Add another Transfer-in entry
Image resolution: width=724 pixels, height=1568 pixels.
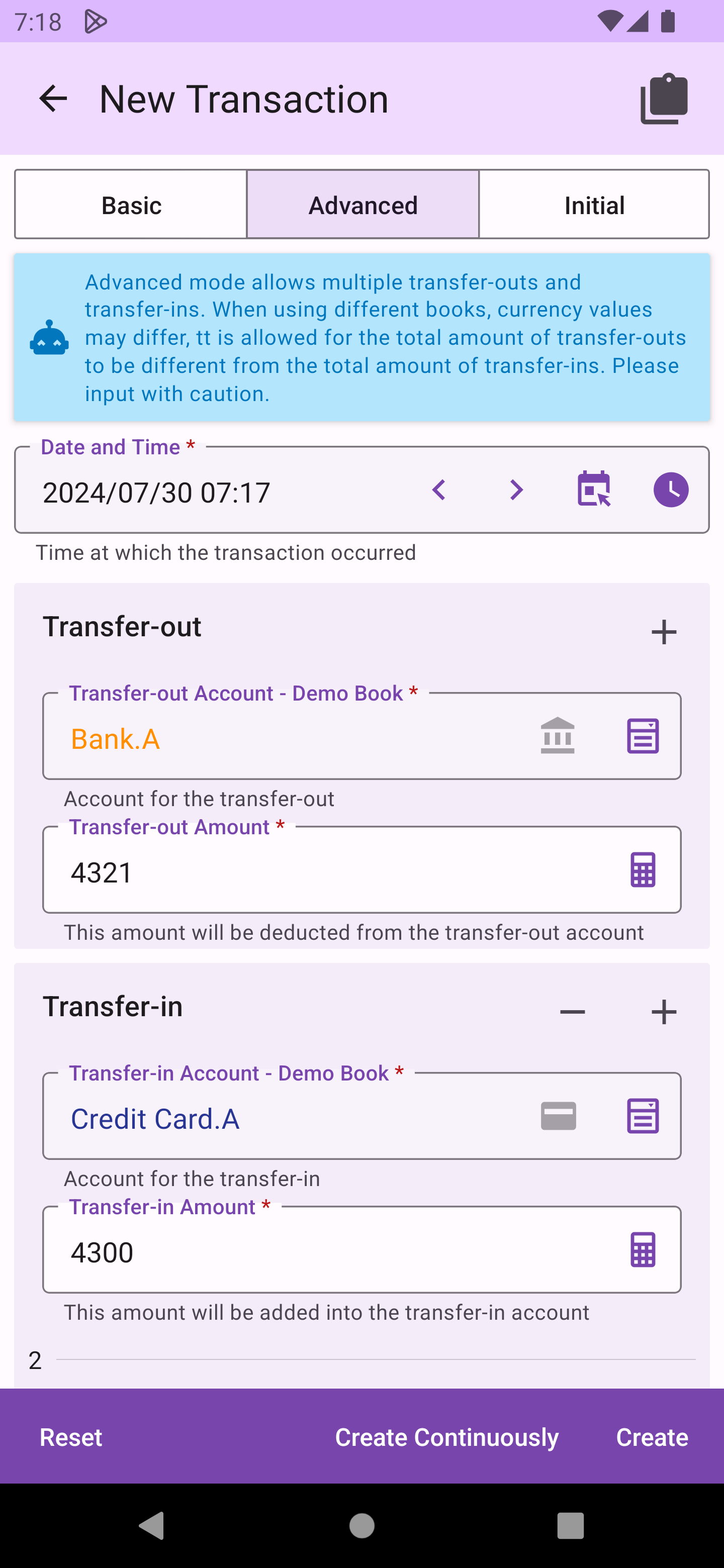pyautogui.click(x=664, y=1012)
